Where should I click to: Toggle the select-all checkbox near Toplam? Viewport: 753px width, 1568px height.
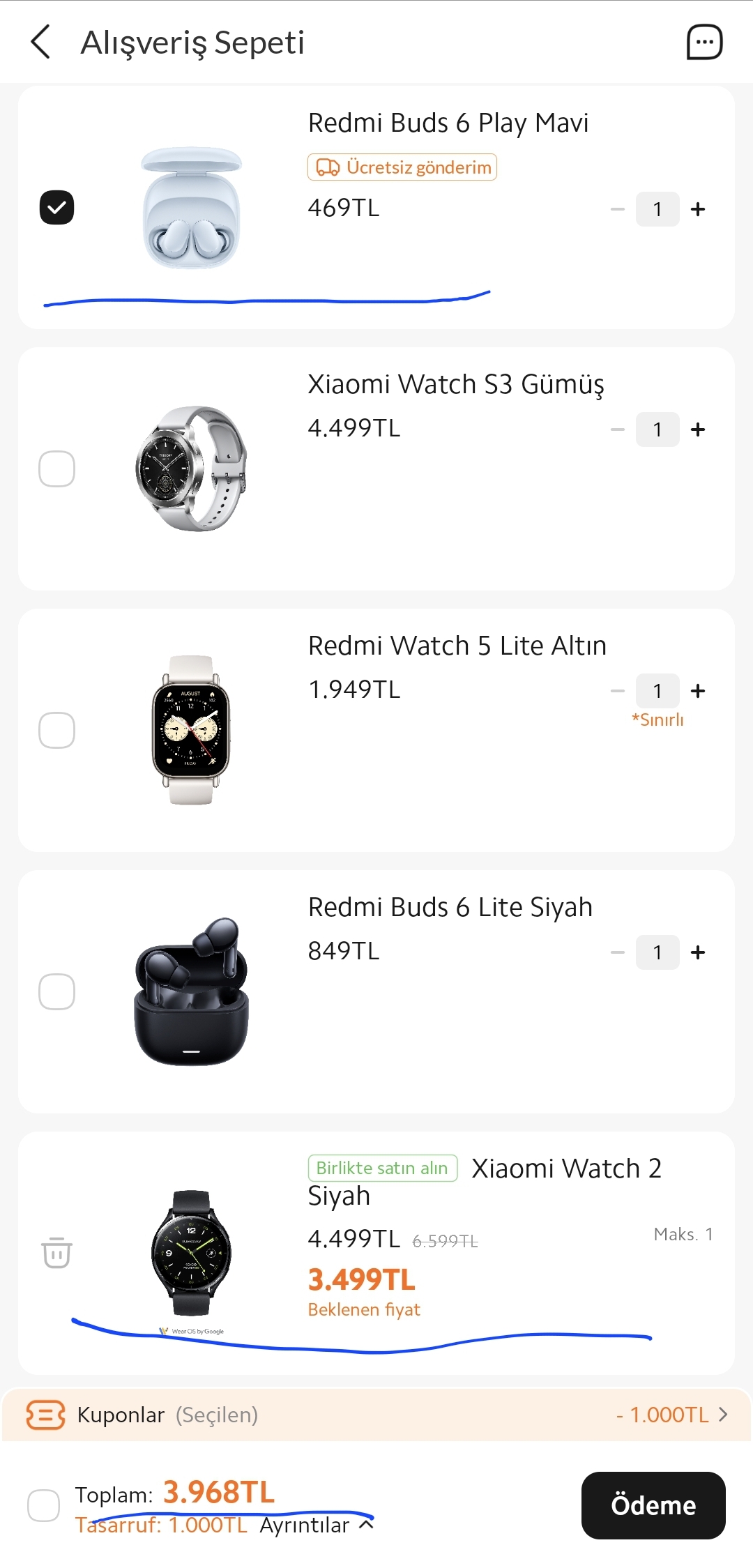43,1505
